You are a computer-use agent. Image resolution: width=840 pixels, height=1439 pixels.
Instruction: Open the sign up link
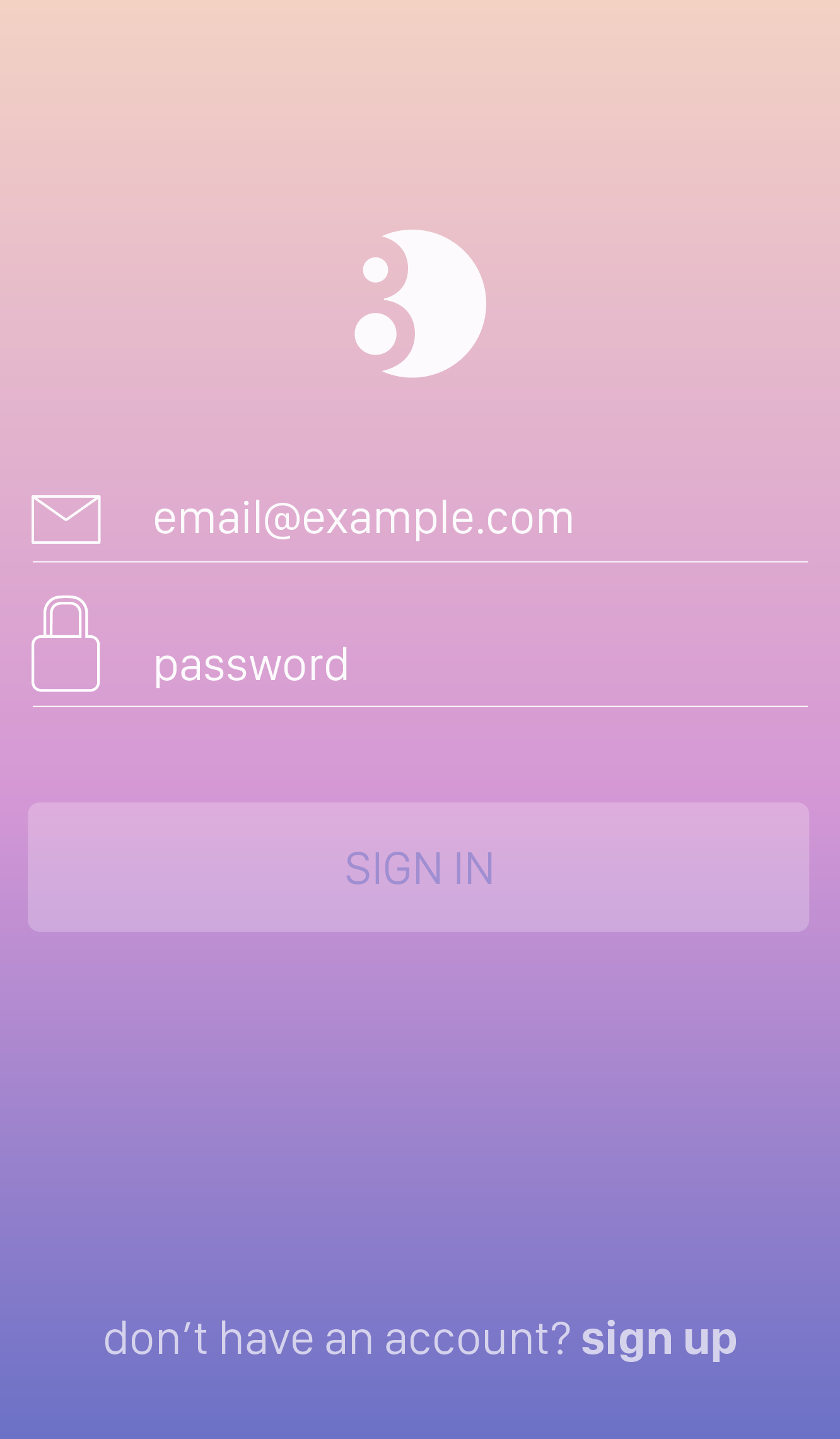pyautogui.click(x=659, y=1339)
